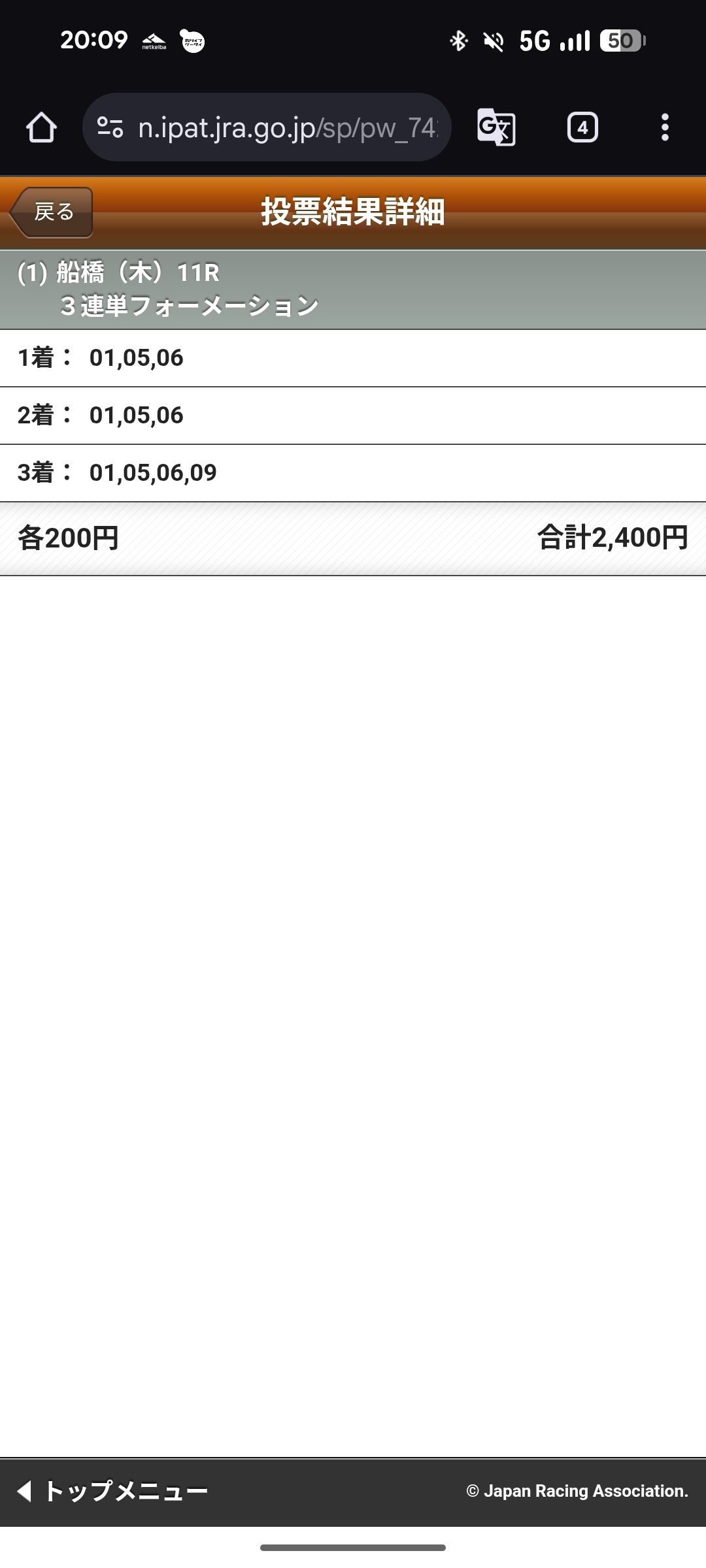Open the browser overflow menu

(665, 127)
